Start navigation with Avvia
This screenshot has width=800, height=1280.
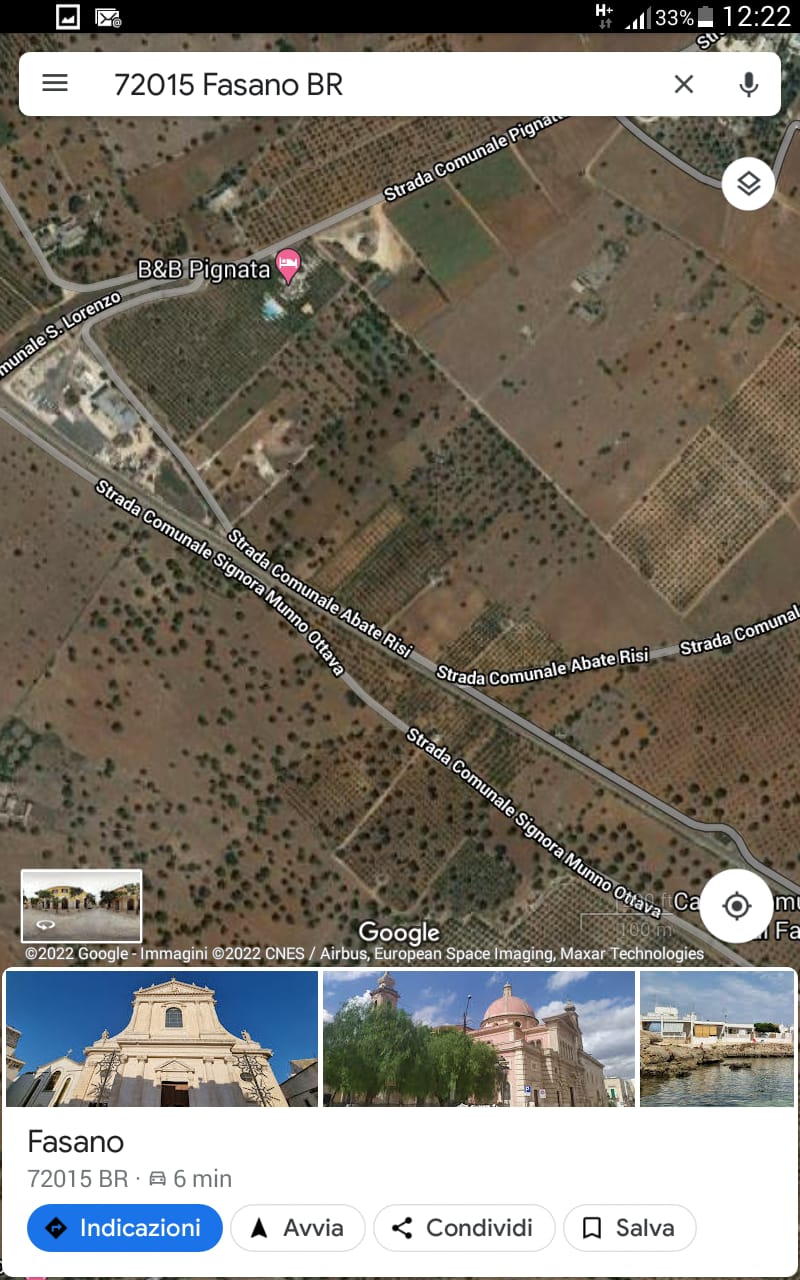[x=298, y=1228]
